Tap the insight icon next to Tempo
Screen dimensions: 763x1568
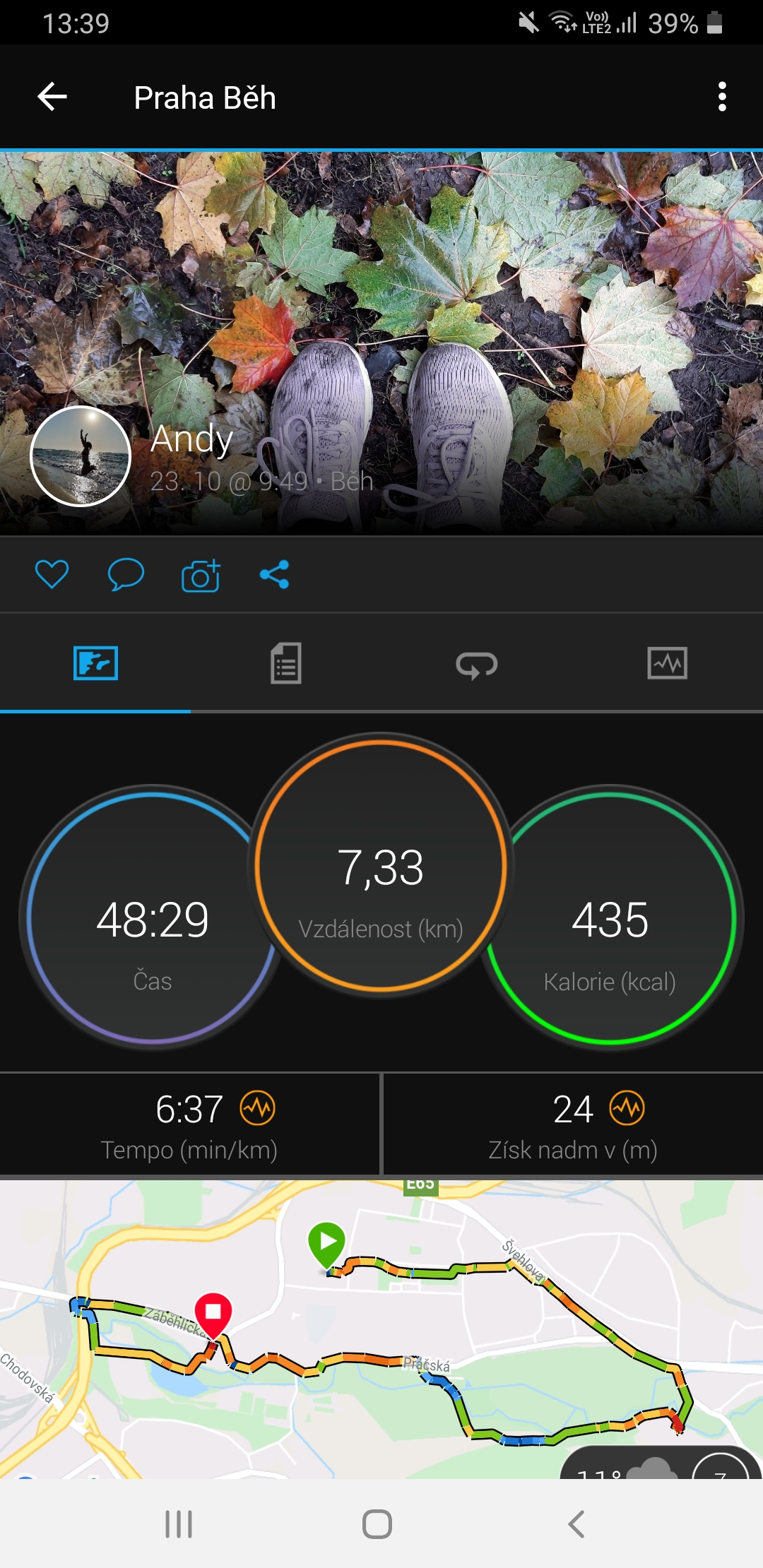257,1108
